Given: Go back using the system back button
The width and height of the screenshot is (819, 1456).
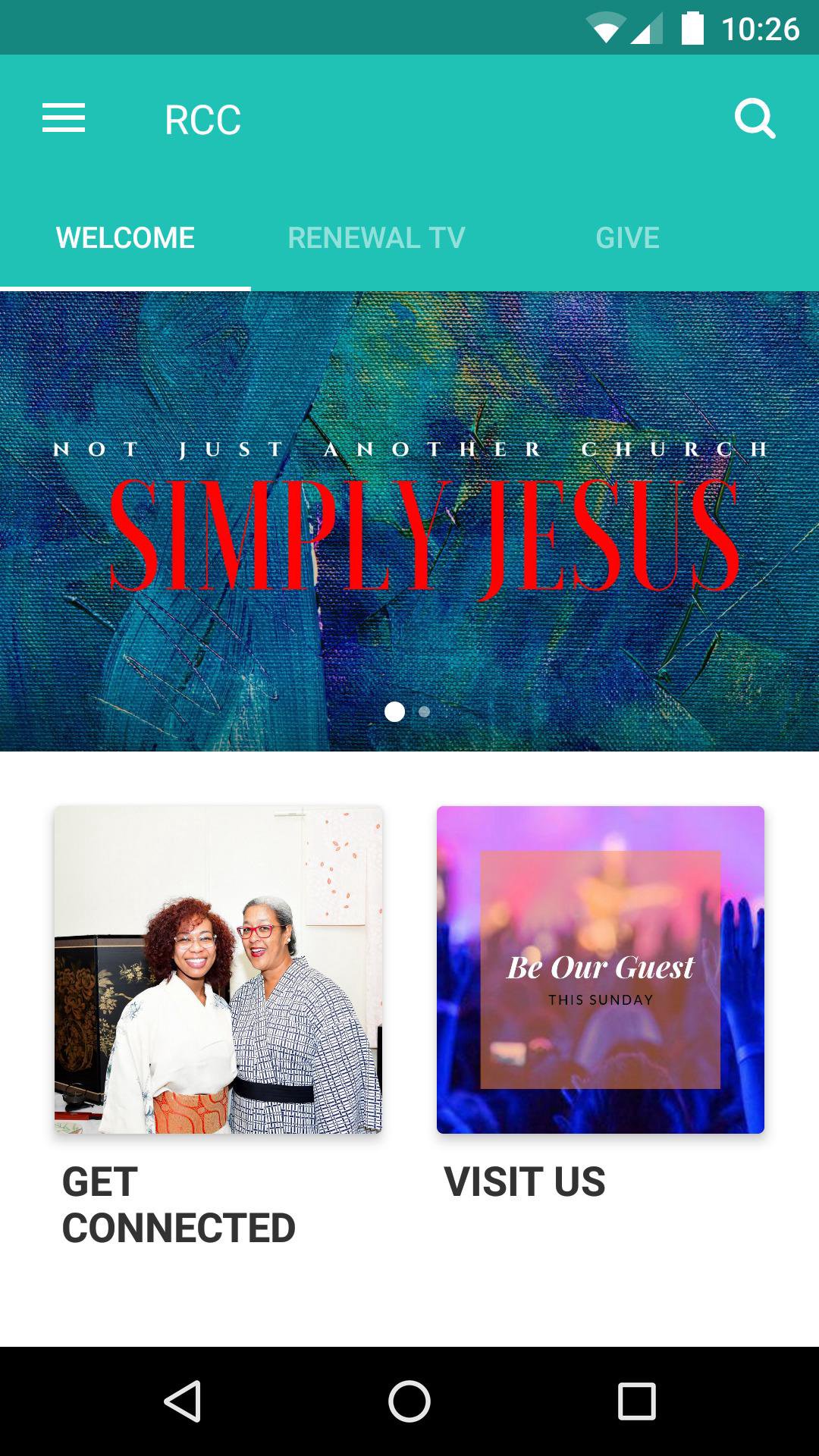Looking at the screenshot, I should point(182,1401).
